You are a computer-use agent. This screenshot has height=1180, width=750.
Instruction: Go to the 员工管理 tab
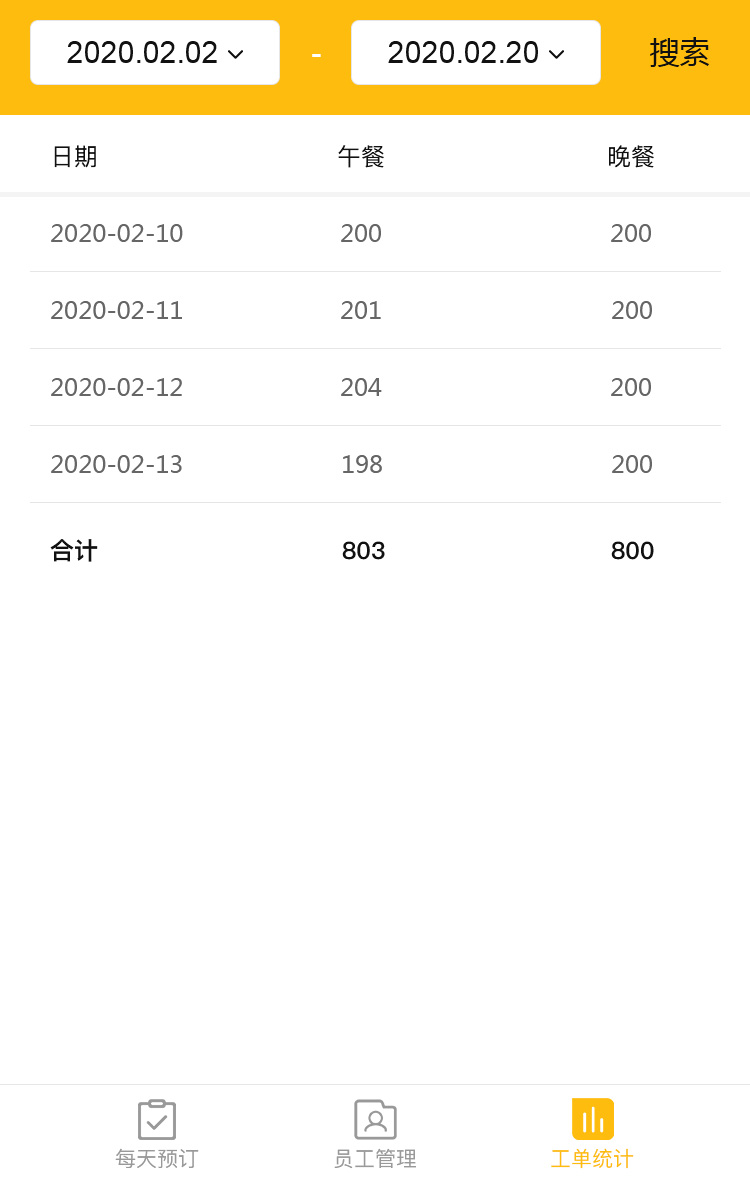coord(375,1135)
